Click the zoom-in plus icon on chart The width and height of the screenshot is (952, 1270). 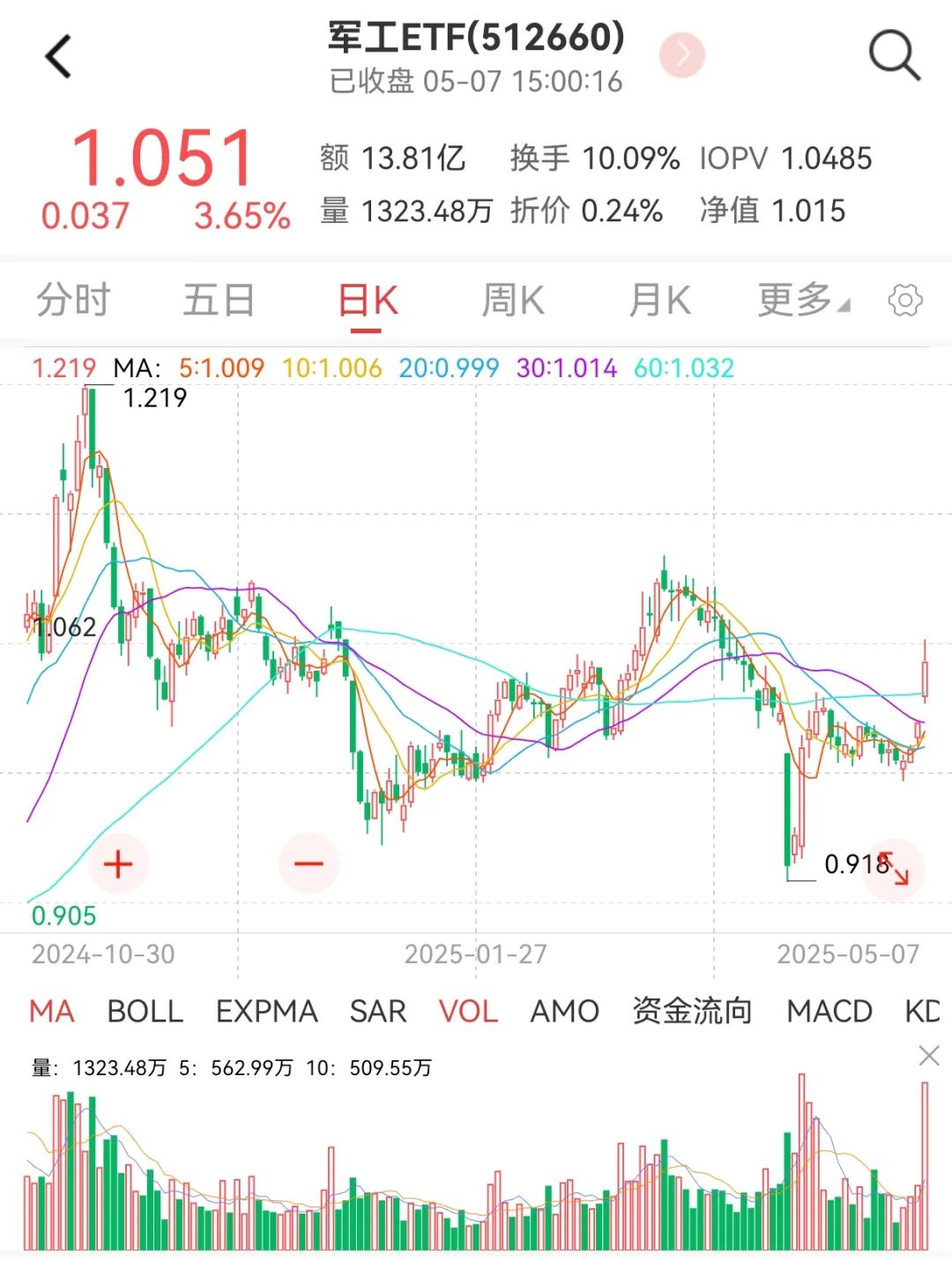tap(117, 865)
